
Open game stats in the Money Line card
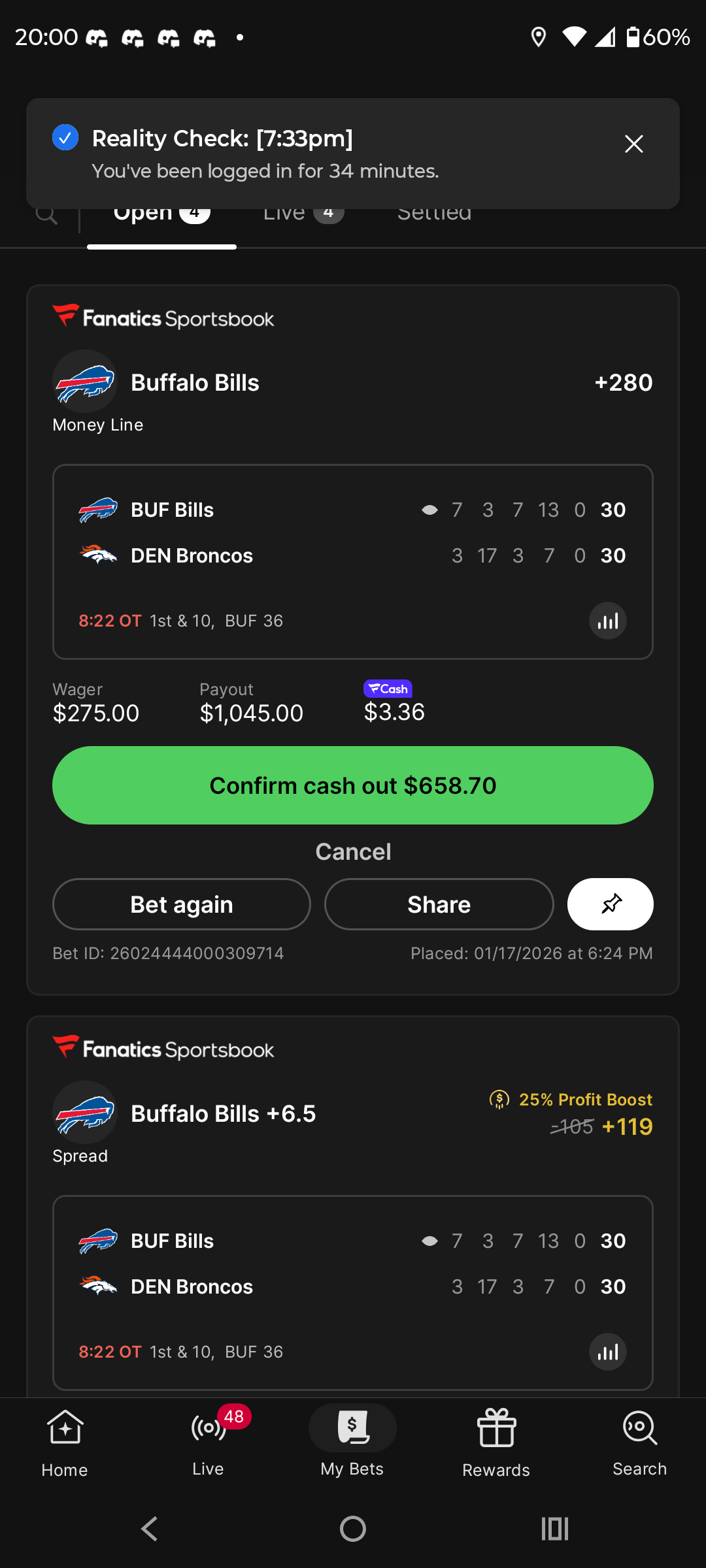tap(608, 621)
